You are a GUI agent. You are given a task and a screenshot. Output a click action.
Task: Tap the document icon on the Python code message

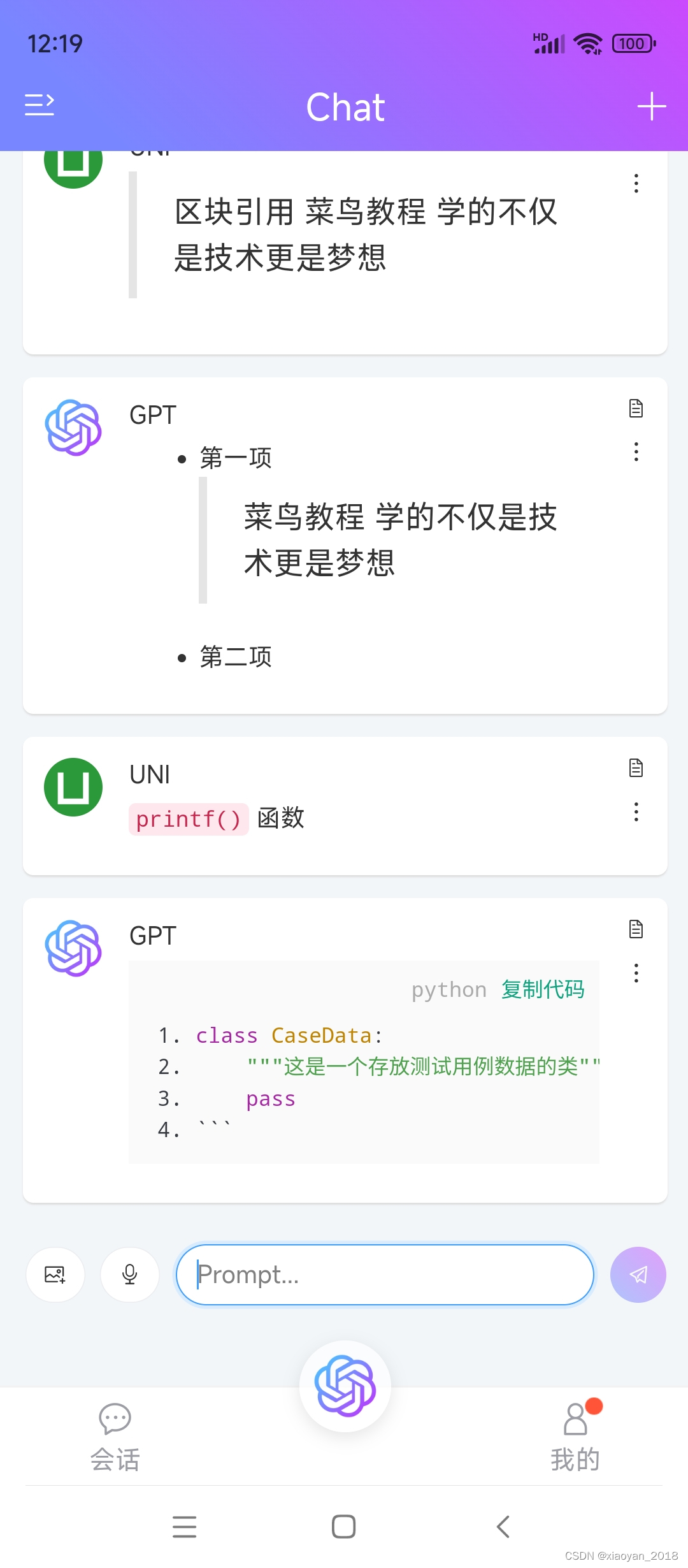coord(636,929)
